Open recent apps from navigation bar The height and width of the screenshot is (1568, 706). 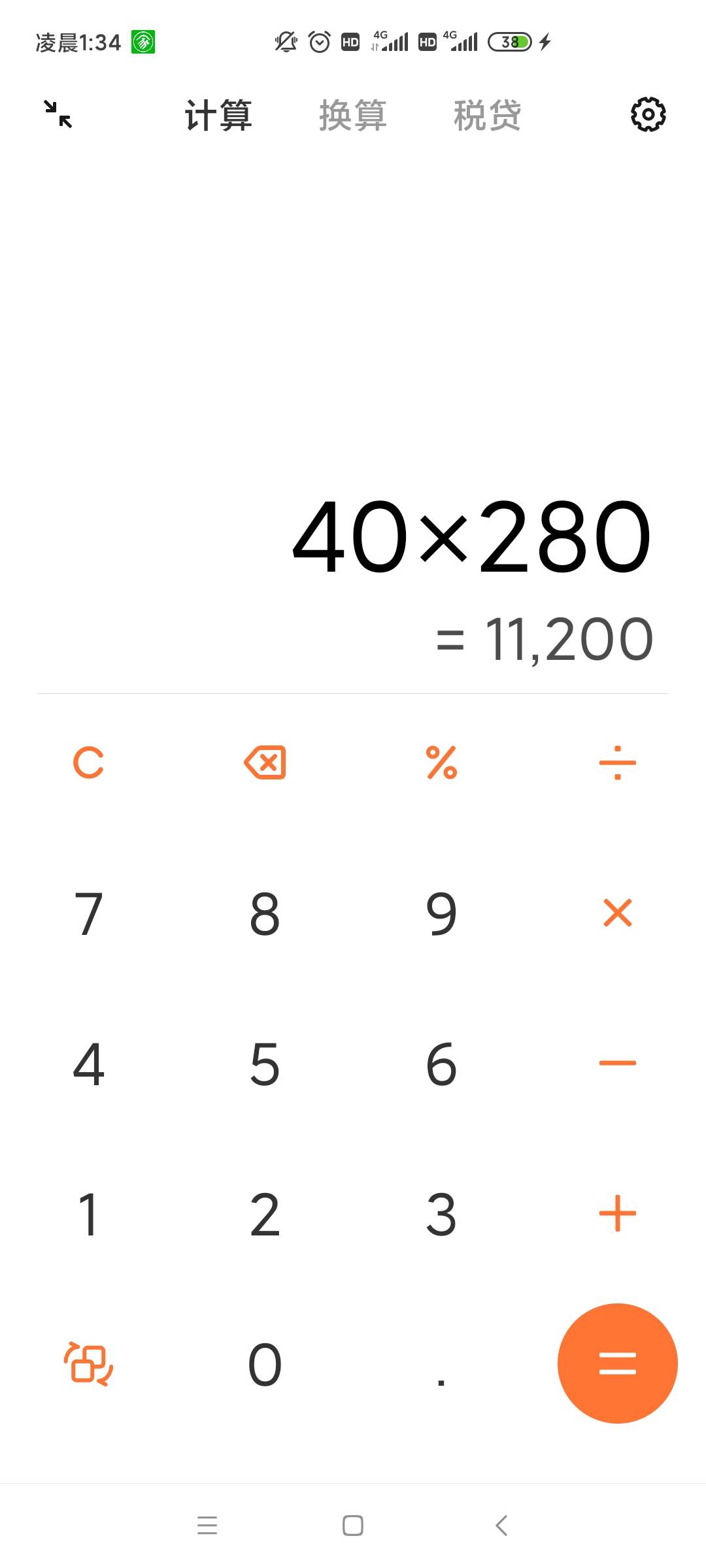(x=207, y=1526)
